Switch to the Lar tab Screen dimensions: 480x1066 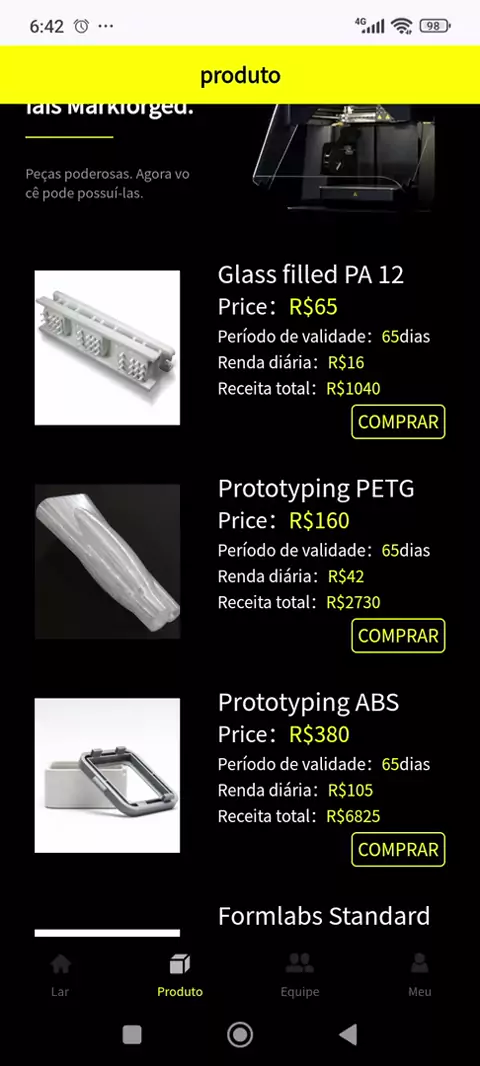click(x=60, y=975)
